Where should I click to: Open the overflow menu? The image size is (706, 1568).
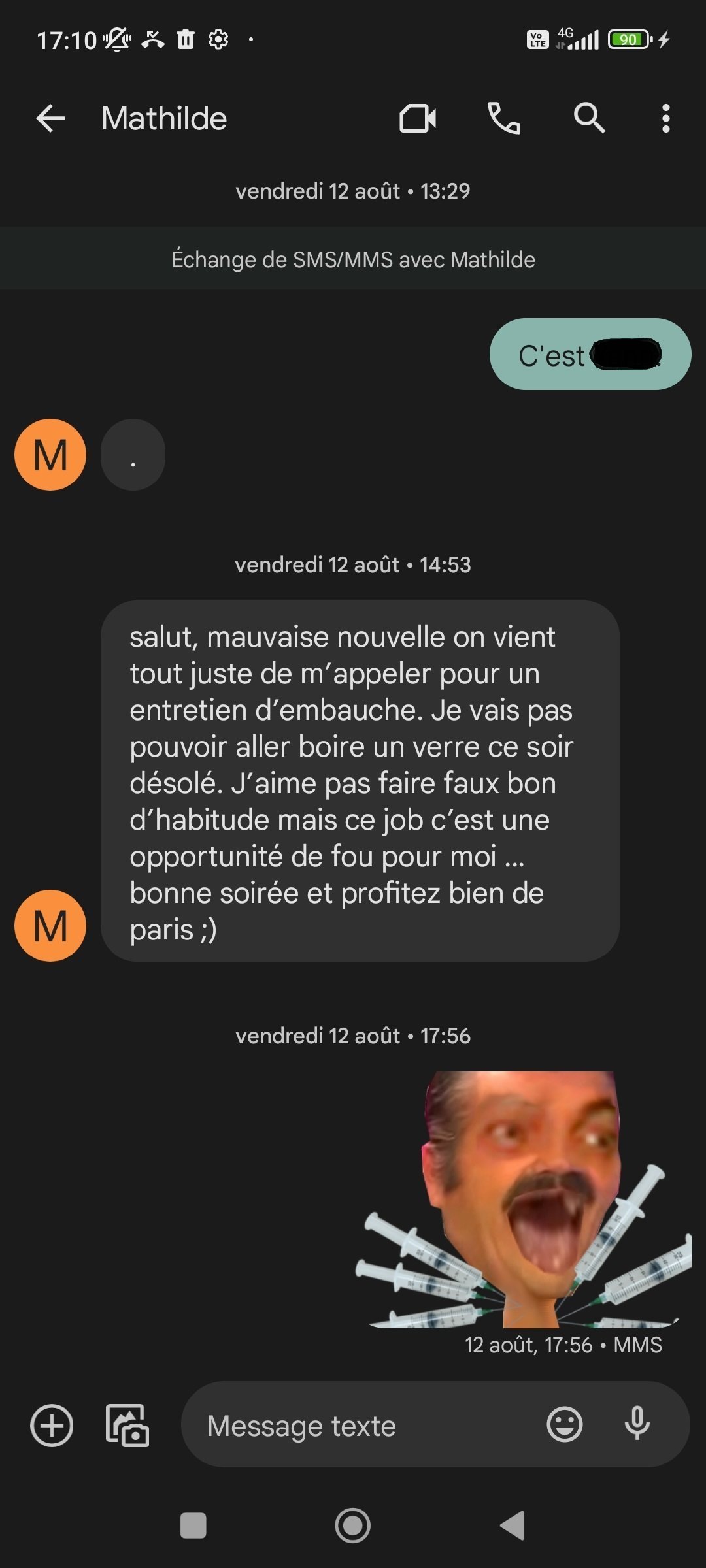click(x=665, y=119)
